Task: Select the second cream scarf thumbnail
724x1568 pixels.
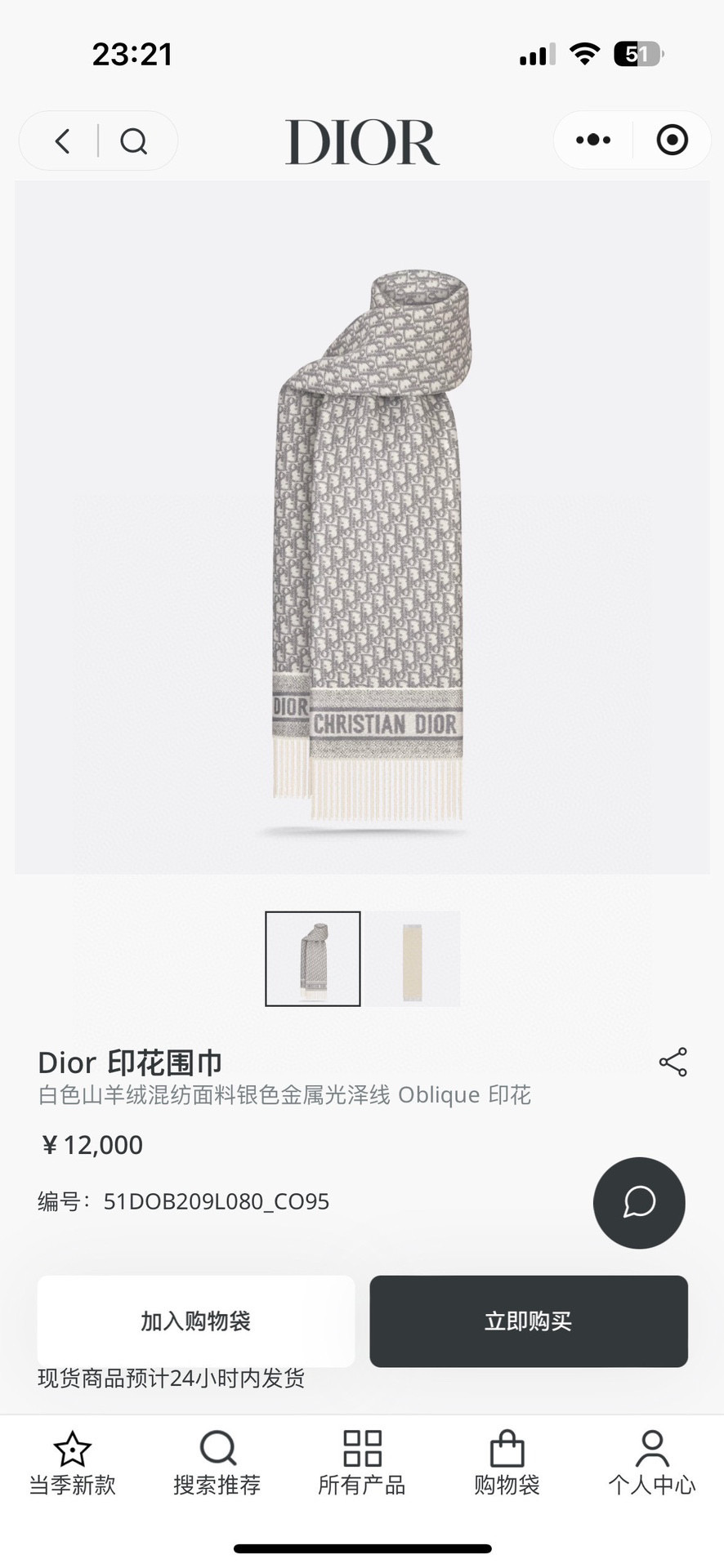Action: click(x=413, y=959)
